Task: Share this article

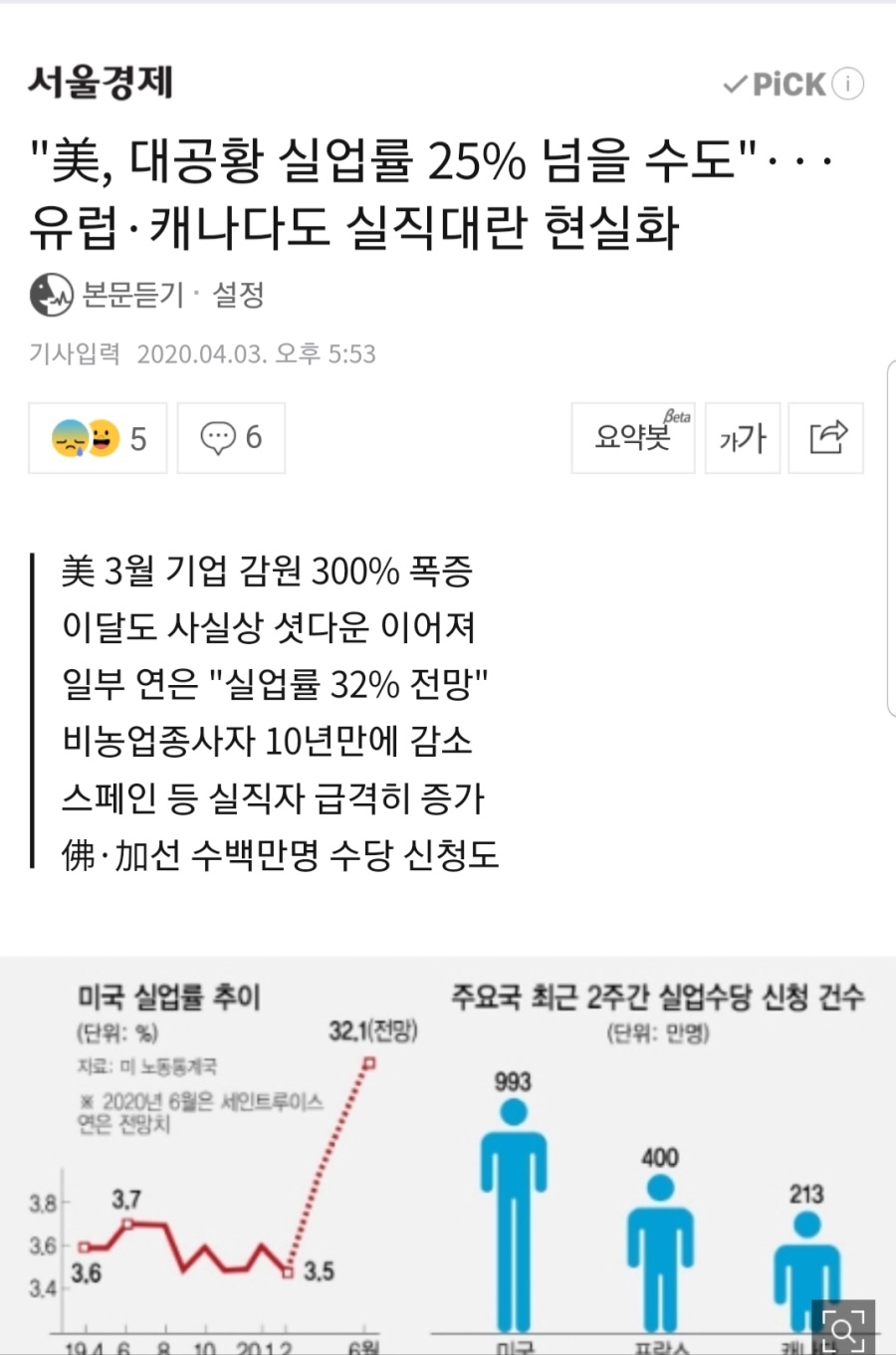Action: (x=826, y=438)
